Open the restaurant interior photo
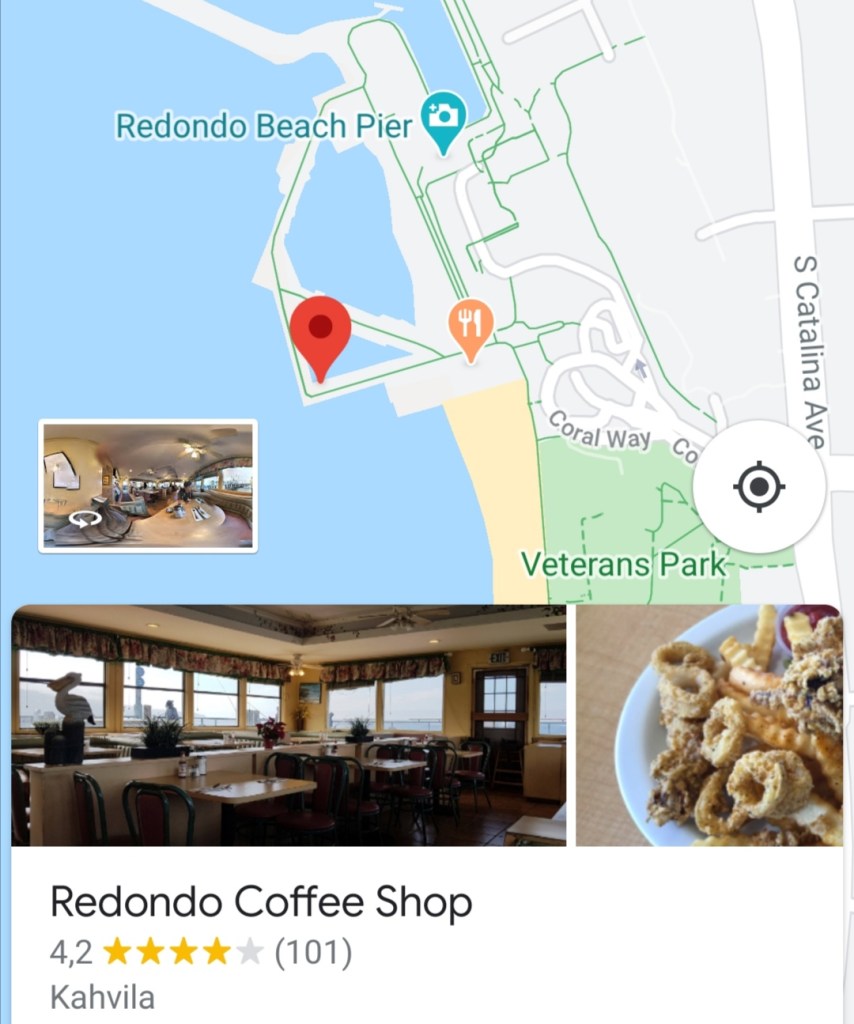The width and height of the screenshot is (854, 1024). [289, 726]
